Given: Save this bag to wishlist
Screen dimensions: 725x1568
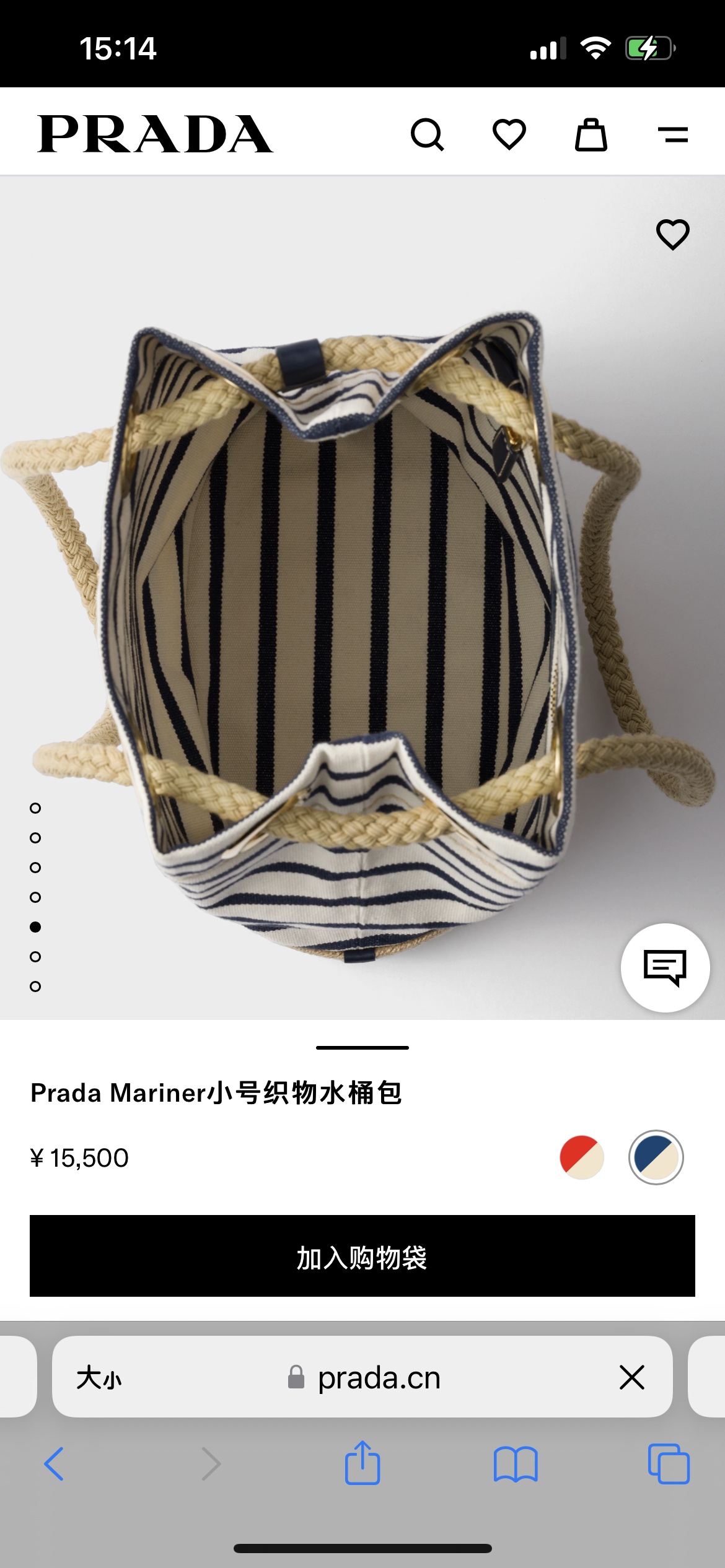Looking at the screenshot, I should [672, 235].
